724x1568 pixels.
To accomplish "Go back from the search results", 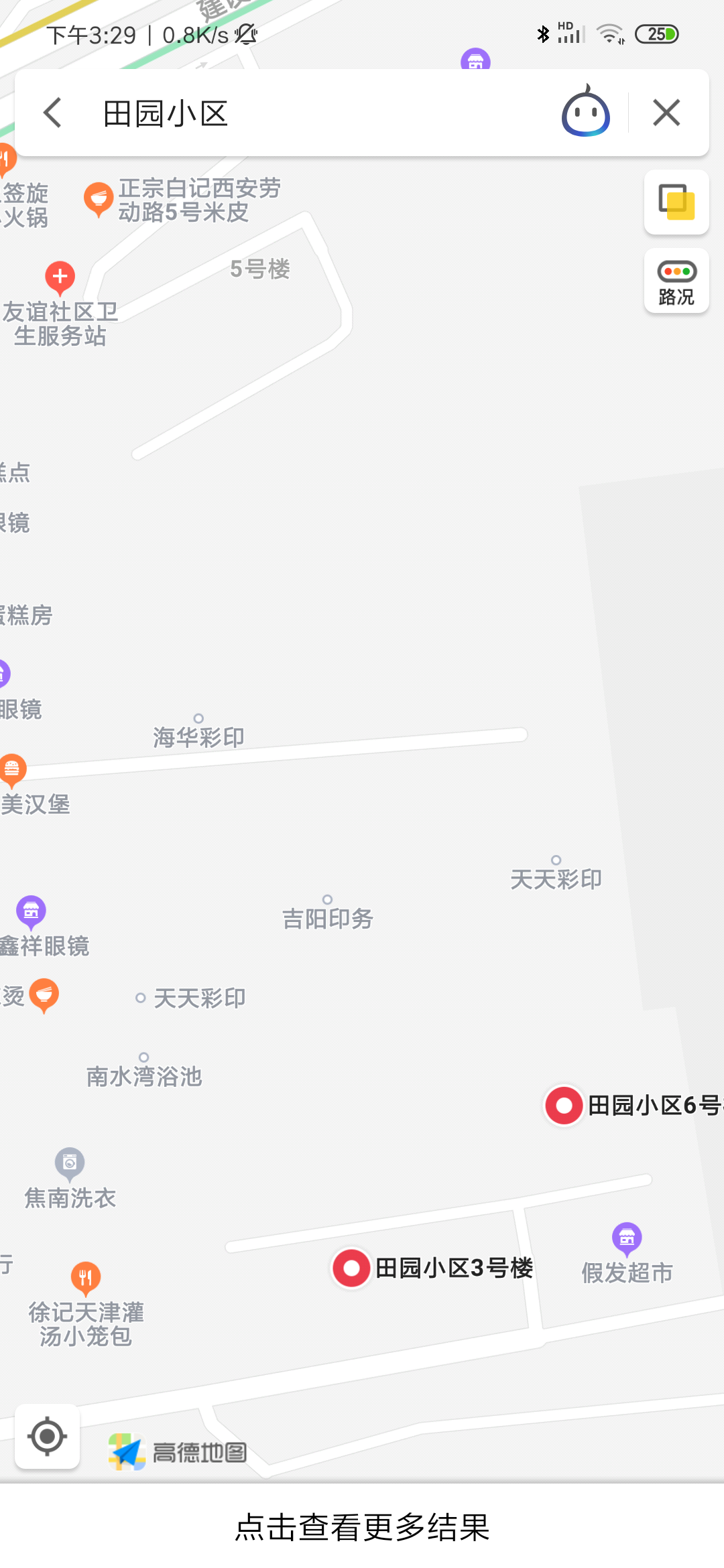I will pos(53,113).
